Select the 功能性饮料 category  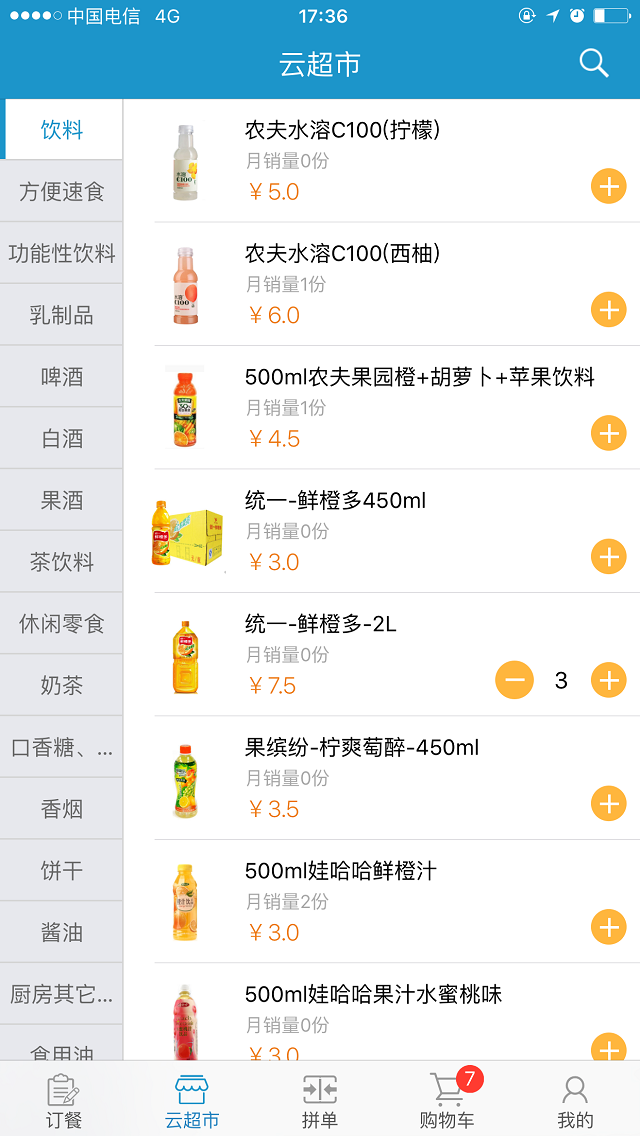point(62,254)
